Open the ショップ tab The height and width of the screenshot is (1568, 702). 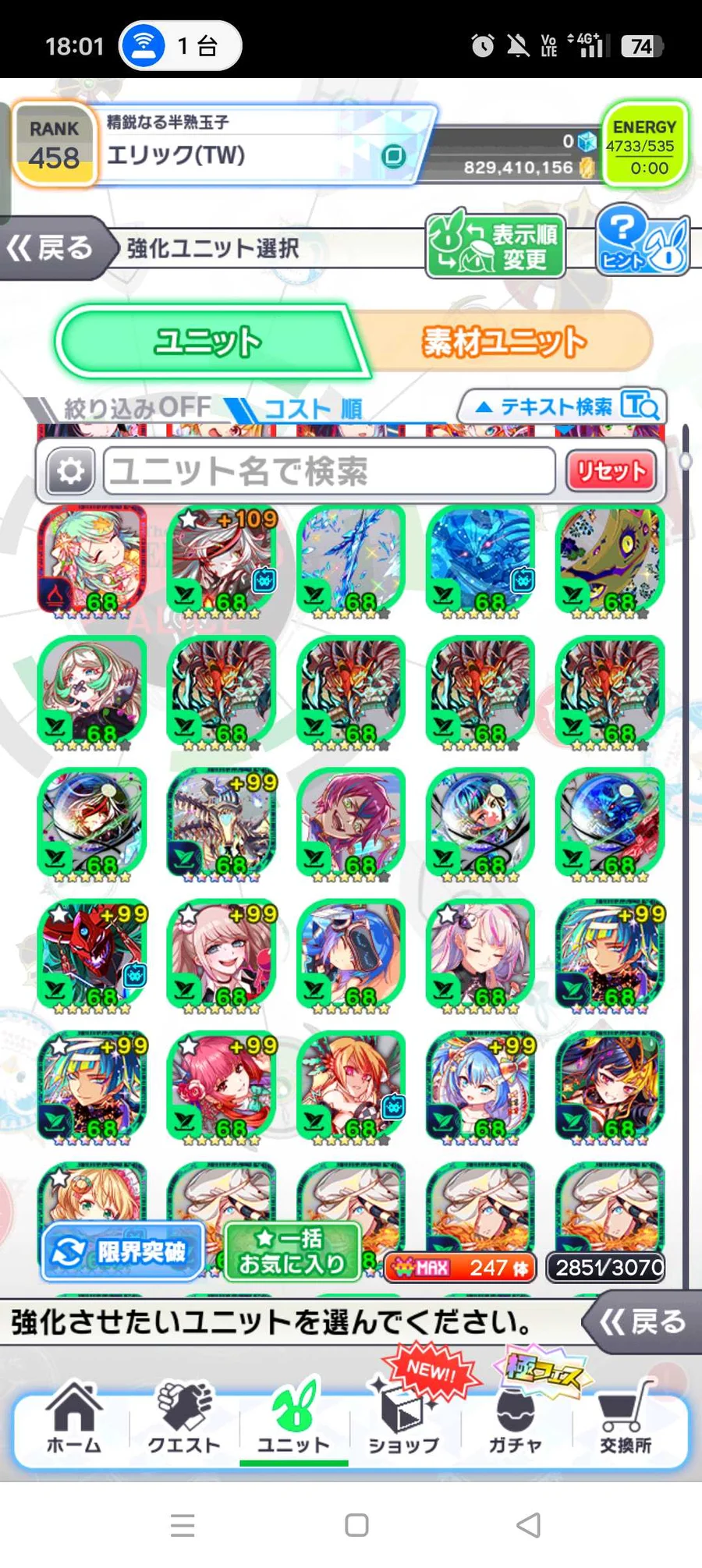pyautogui.click(x=403, y=1420)
